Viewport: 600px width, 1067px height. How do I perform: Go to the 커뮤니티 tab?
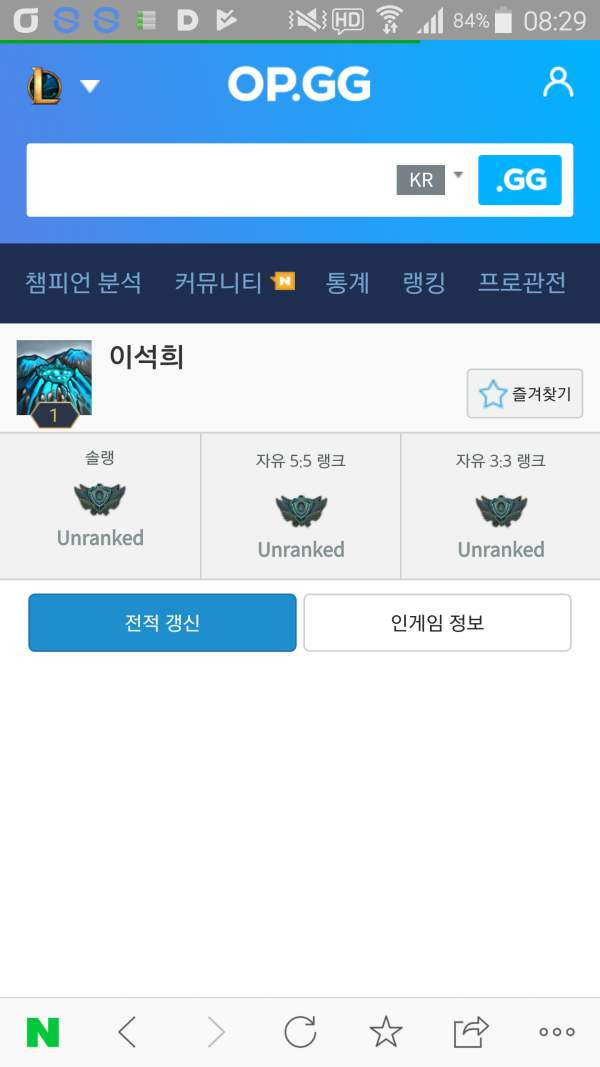pos(235,282)
